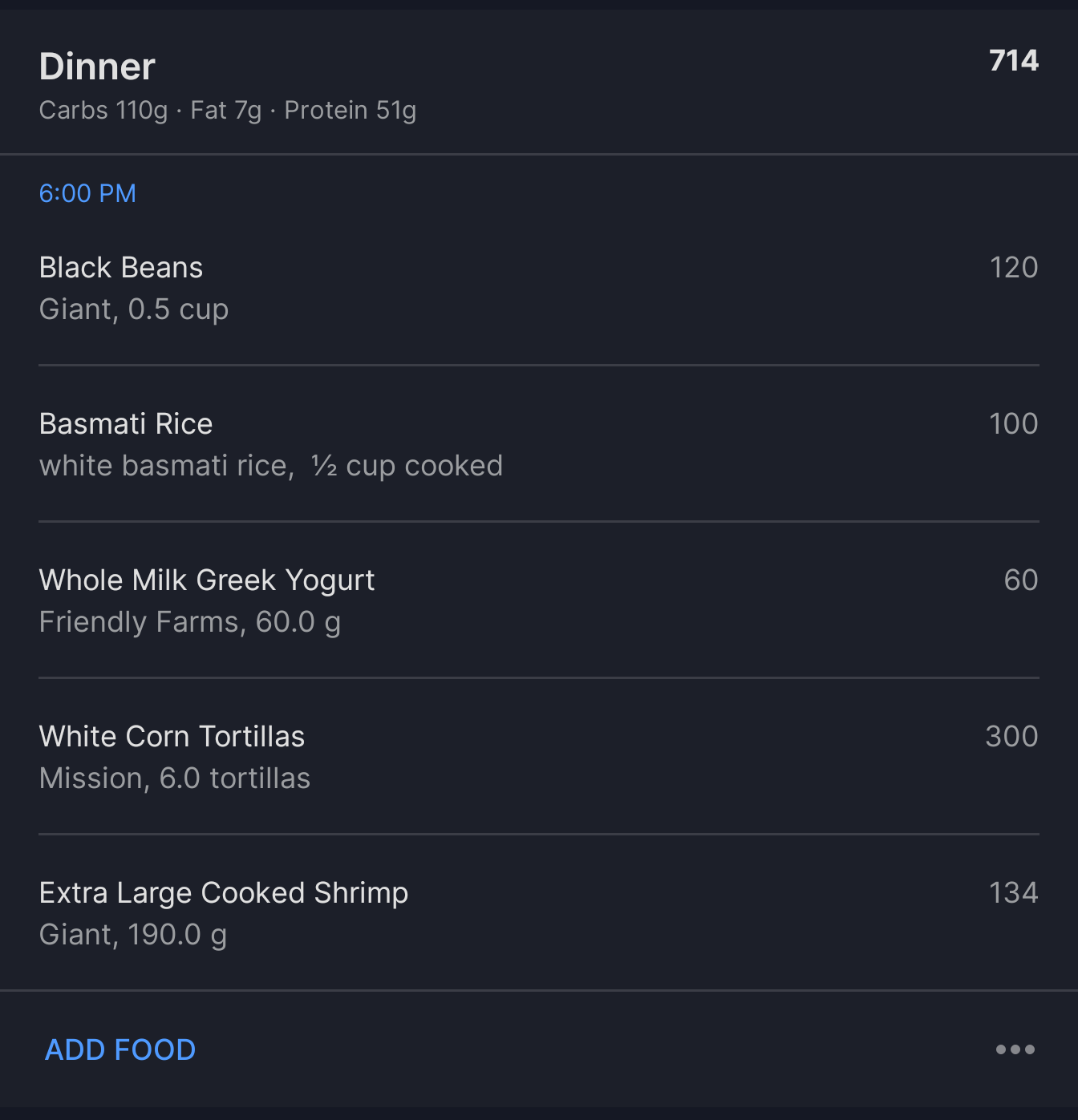Image resolution: width=1078 pixels, height=1120 pixels.
Task: Open the Basmati Rice entry
Action: pyautogui.click(x=126, y=424)
